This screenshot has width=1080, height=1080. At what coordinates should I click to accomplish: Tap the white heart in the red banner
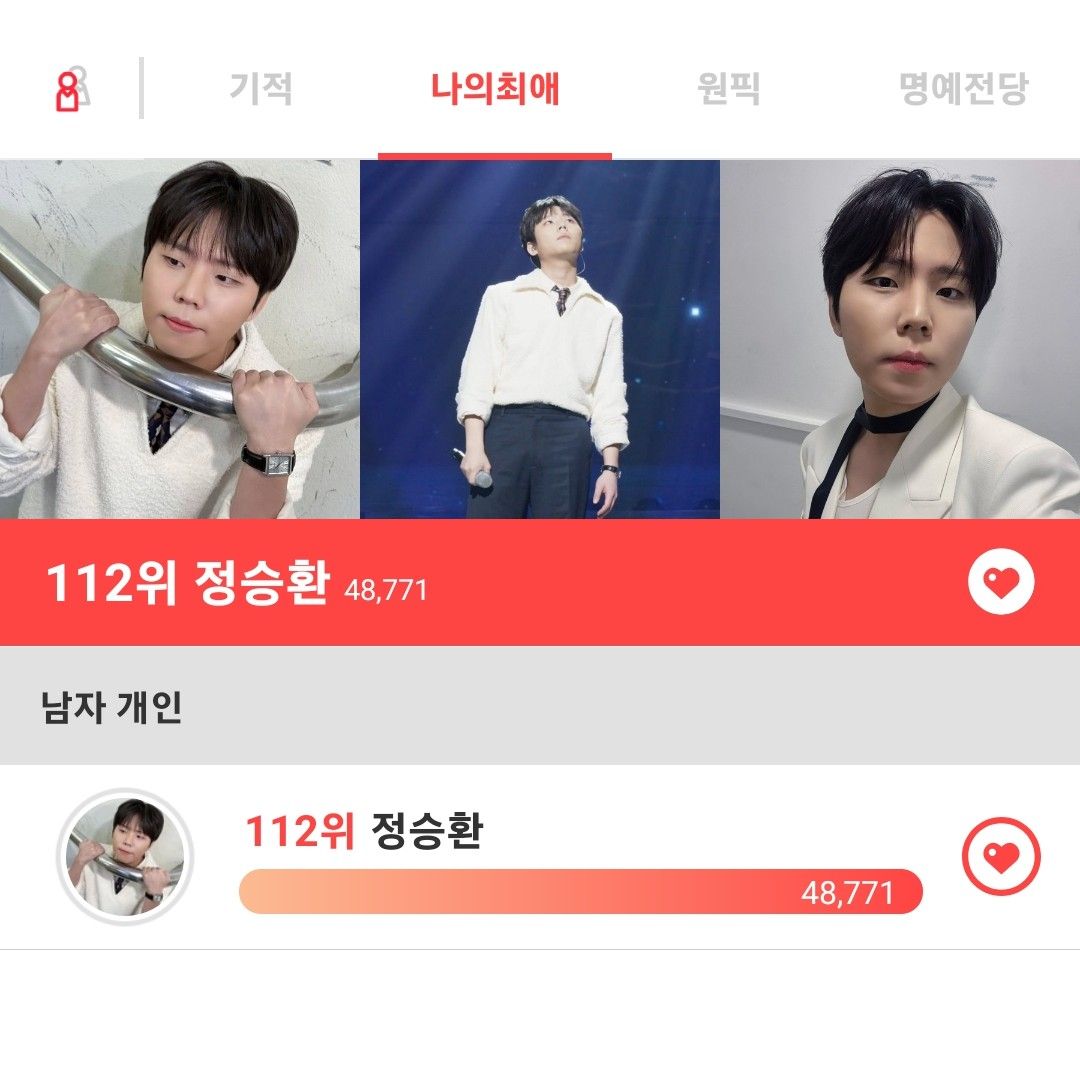tap(1001, 582)
